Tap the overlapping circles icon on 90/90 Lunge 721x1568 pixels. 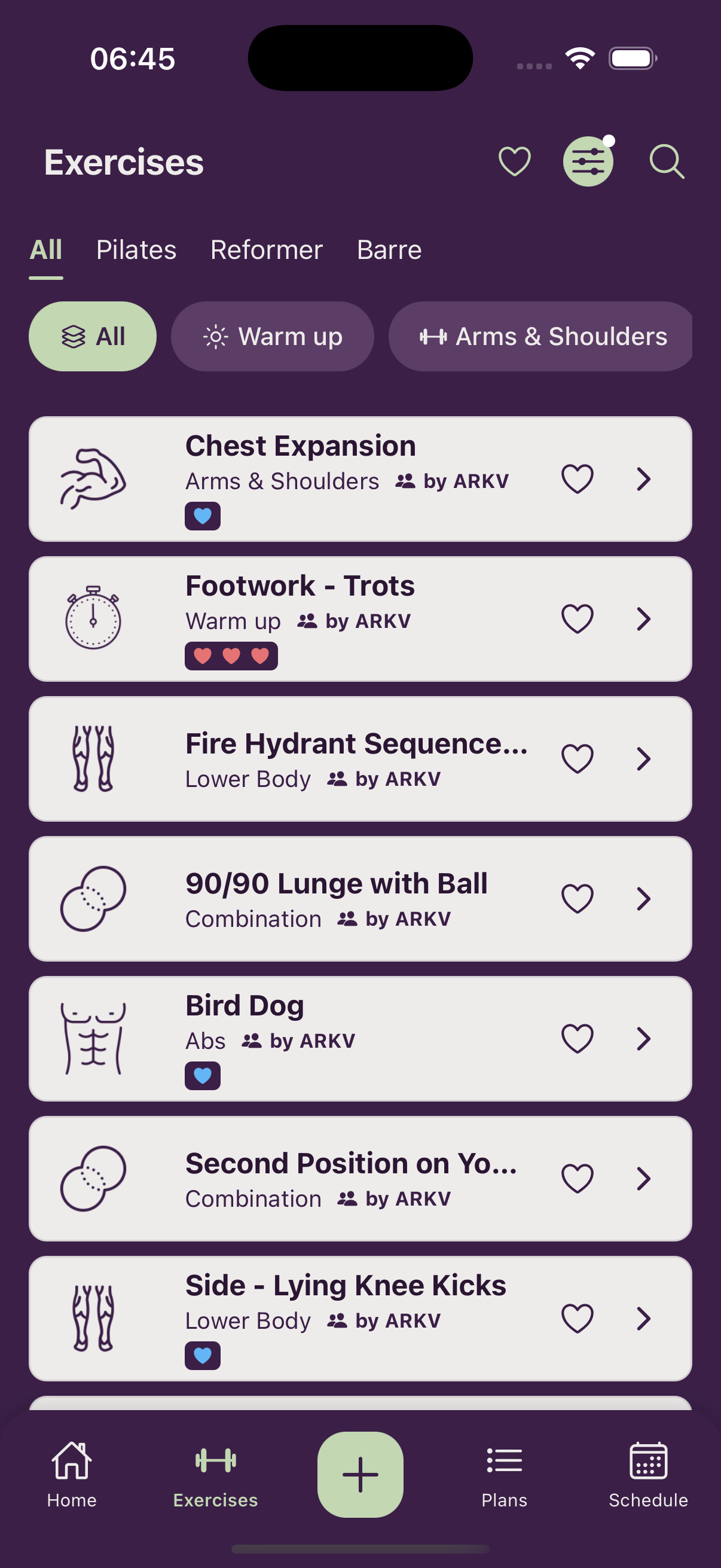[94, 898]
